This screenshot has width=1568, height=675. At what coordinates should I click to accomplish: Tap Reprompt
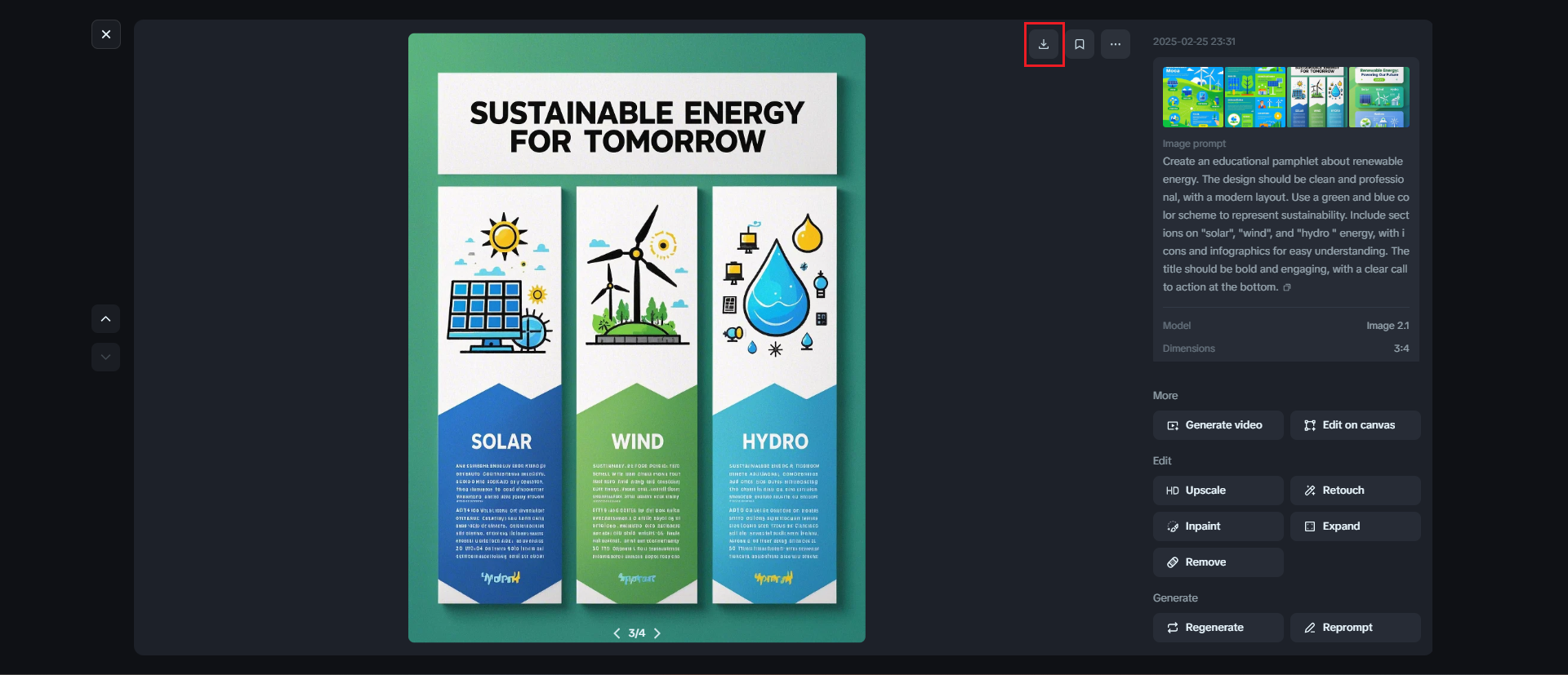point(1355,628)
